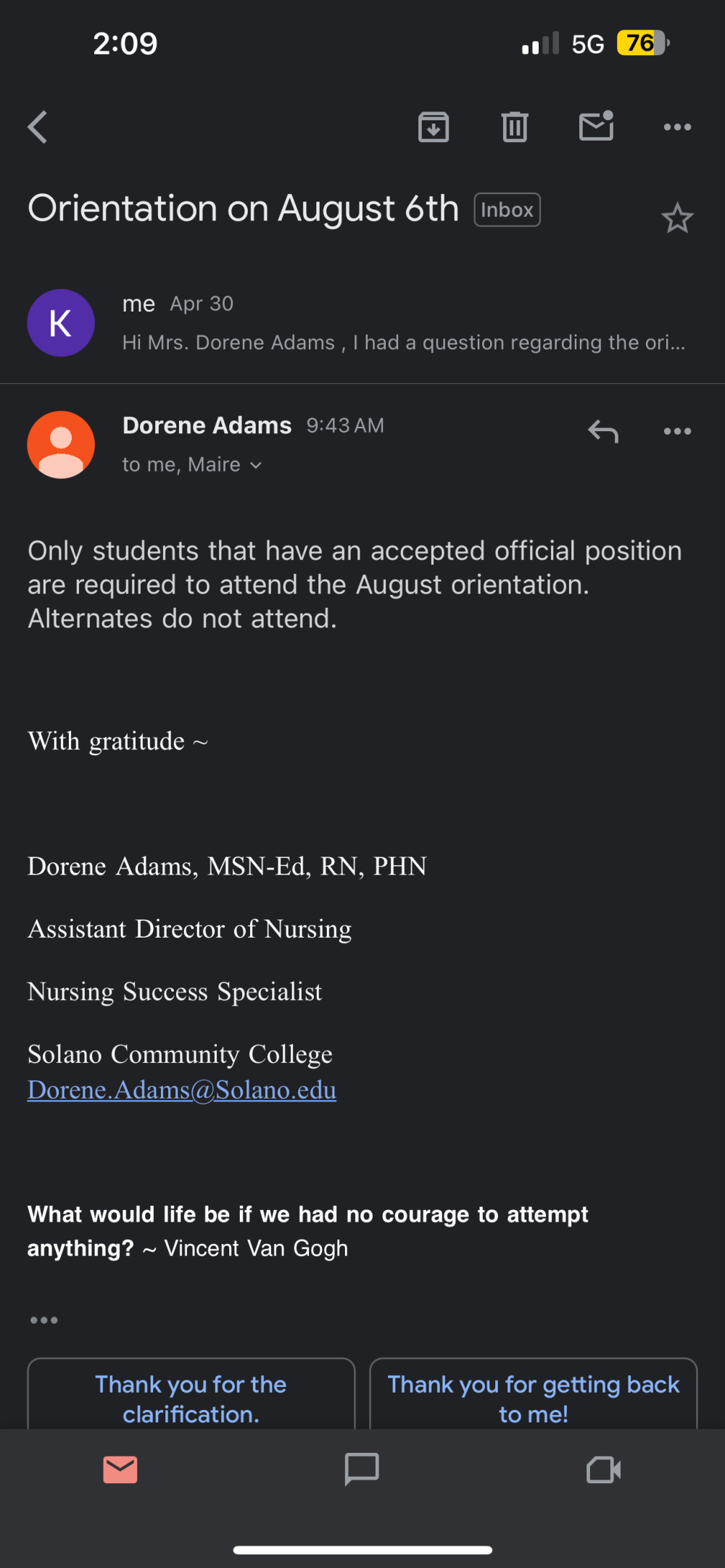Image resolution: width=725 pixels, height=1568 pixels.
Task: Switch to the Mail tab
Action: coord(120,1469)
